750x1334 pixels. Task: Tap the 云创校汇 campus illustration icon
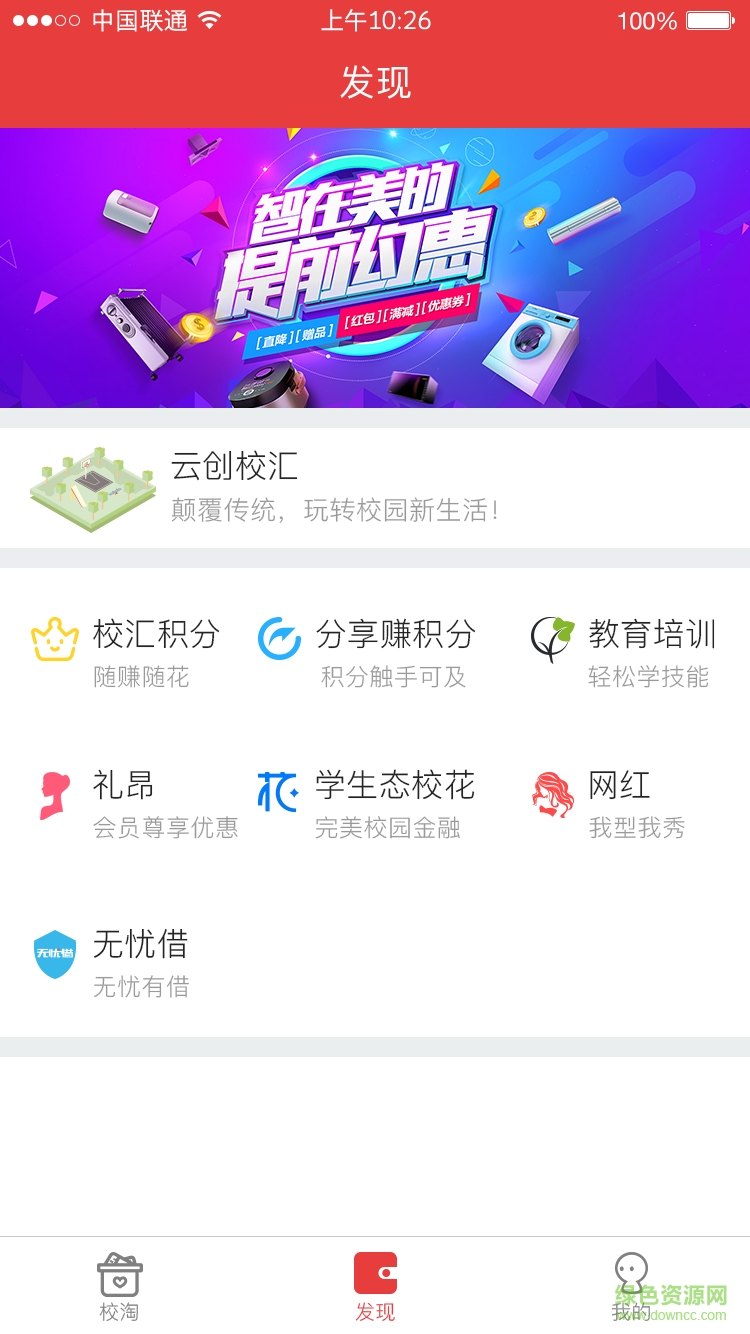(x=92, y=487)
